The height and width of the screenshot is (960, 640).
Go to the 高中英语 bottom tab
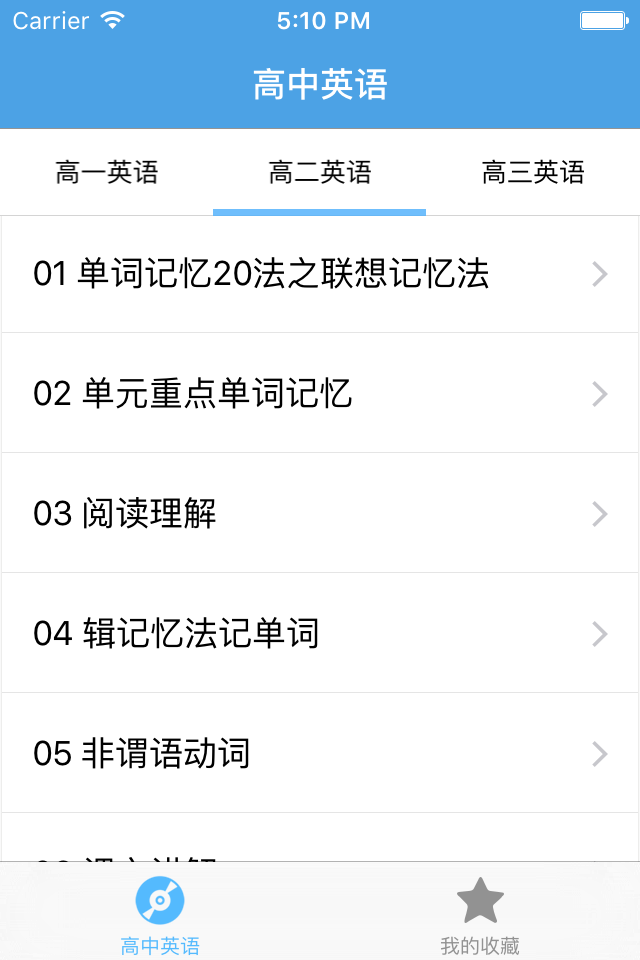click(160, 915)
